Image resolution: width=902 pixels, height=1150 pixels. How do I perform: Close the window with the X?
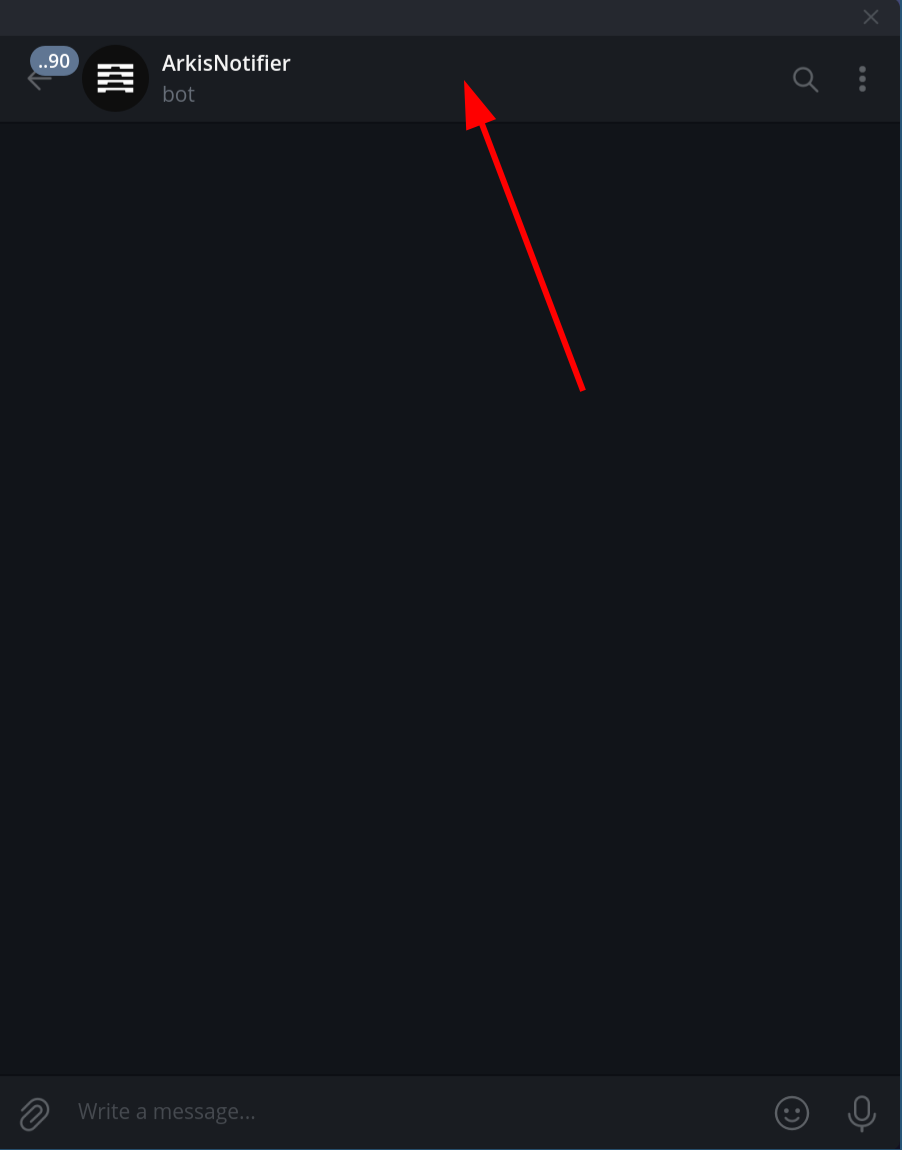pyautogui.click(x=871, y=17)
